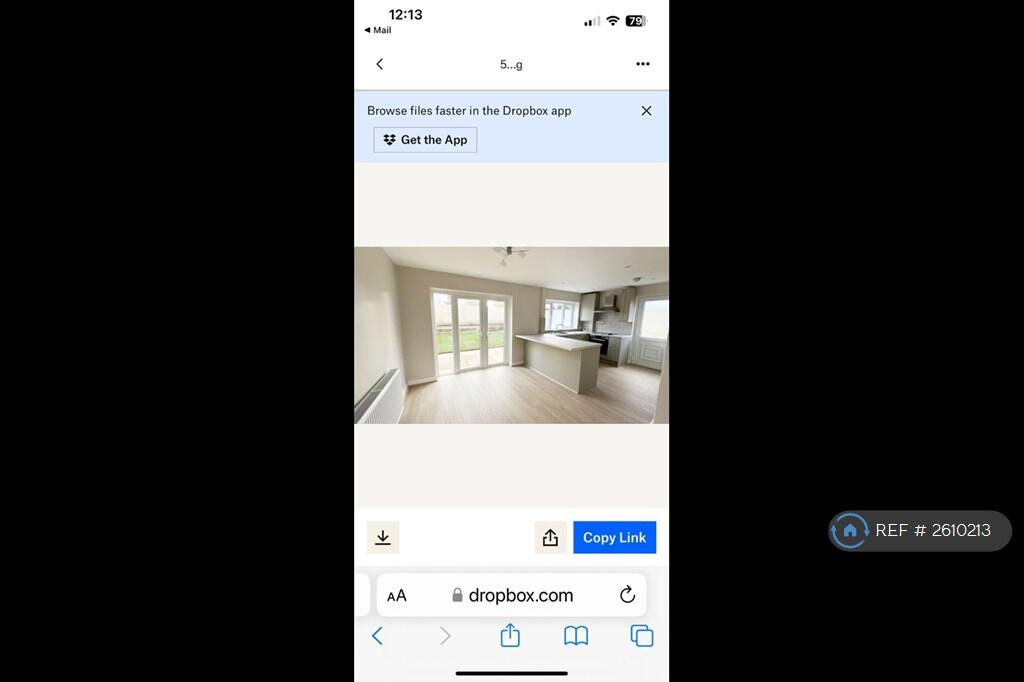Open Safari share sheet

tap(510, 636)
